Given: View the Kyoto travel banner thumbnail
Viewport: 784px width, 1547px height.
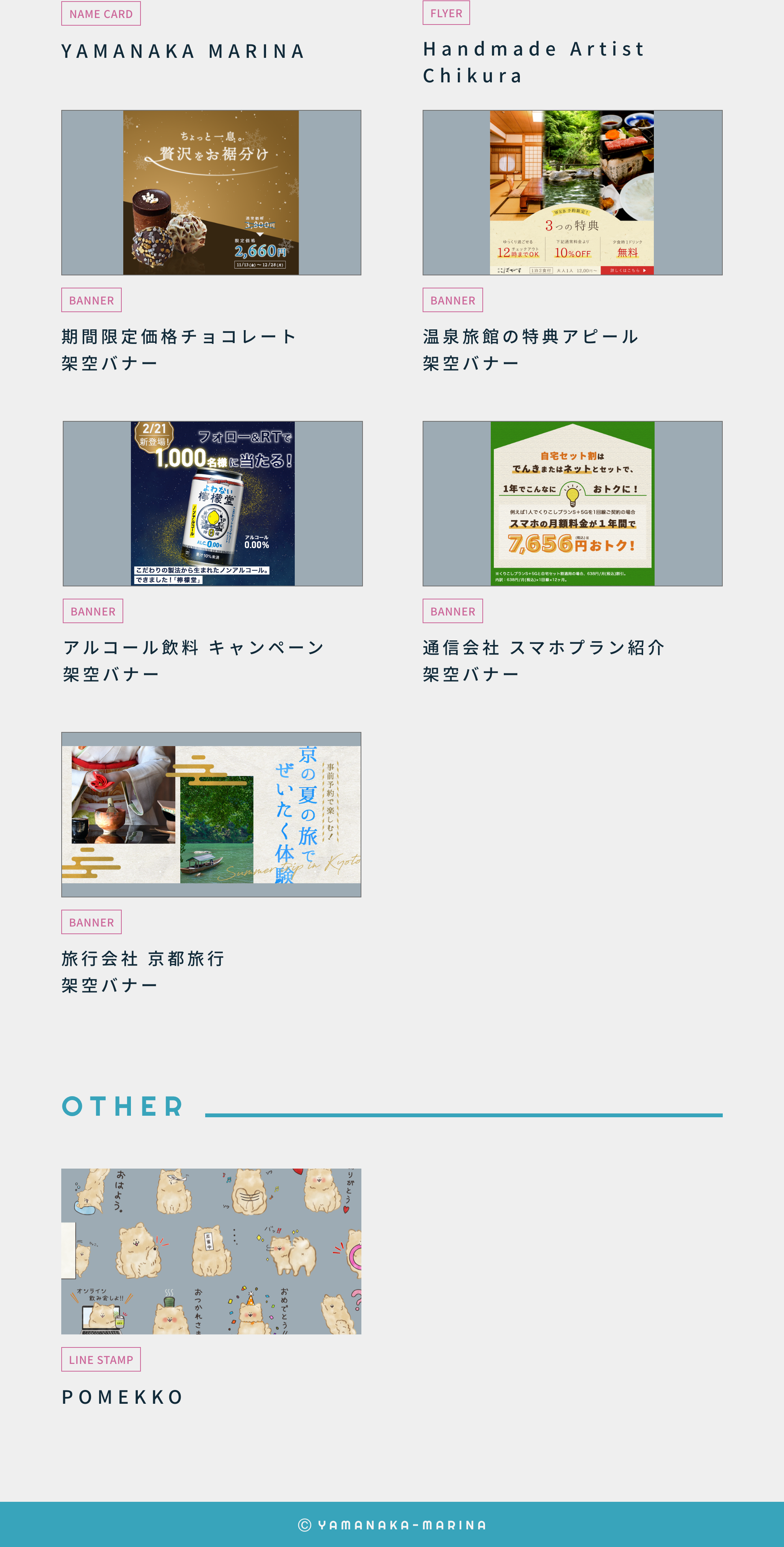Looking at the screenshot, I should [211, 814].
